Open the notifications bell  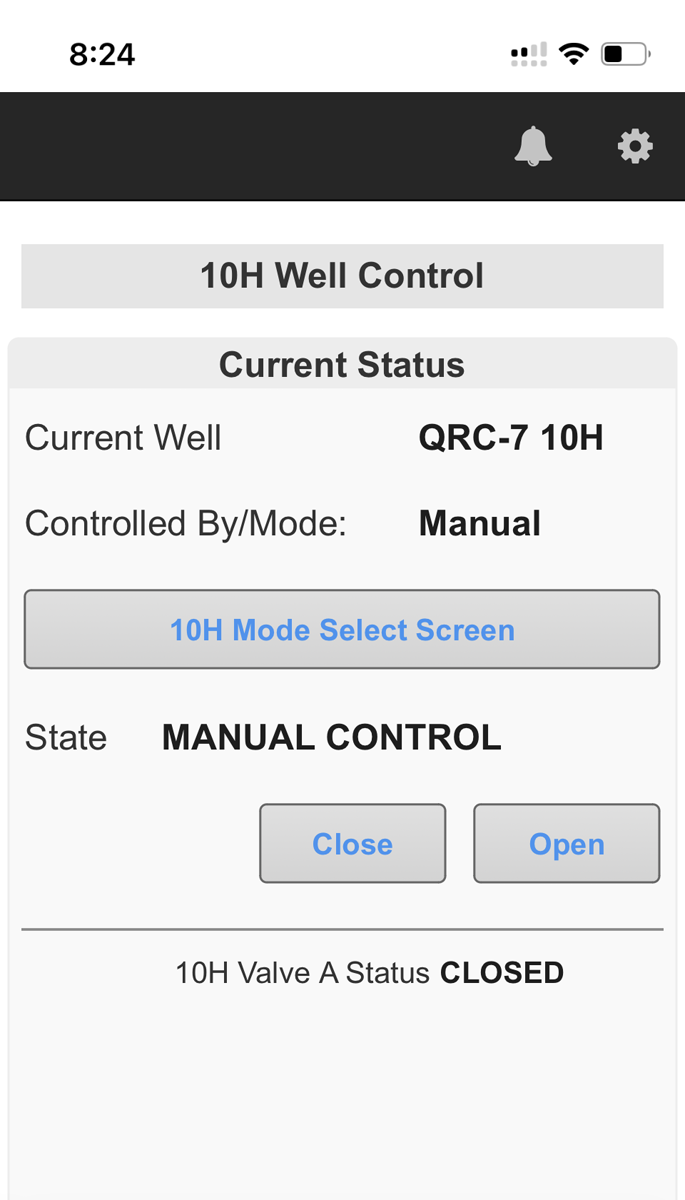pyautogui.click(x=533, y=147)
